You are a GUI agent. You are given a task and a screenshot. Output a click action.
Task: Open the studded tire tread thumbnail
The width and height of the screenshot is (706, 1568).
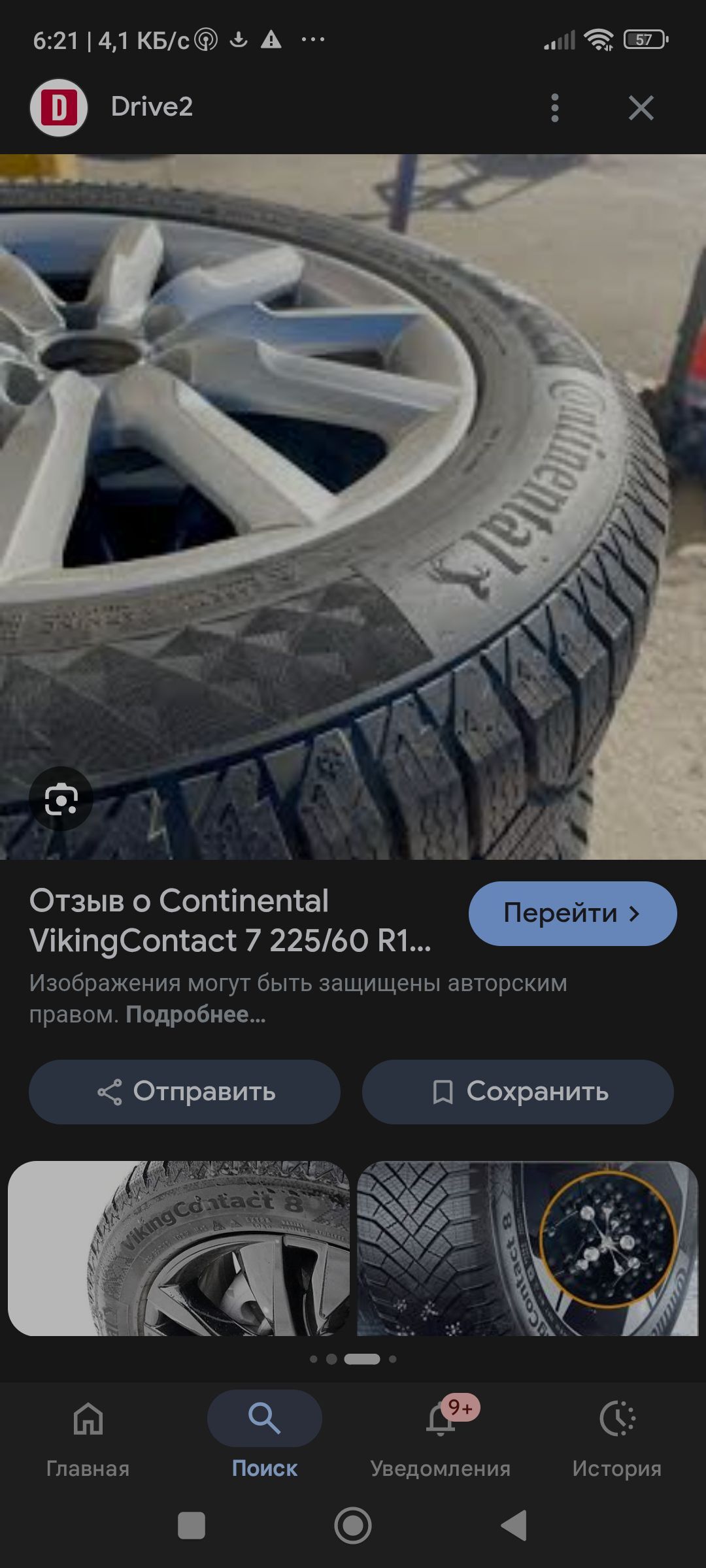tap(528, 1248)
